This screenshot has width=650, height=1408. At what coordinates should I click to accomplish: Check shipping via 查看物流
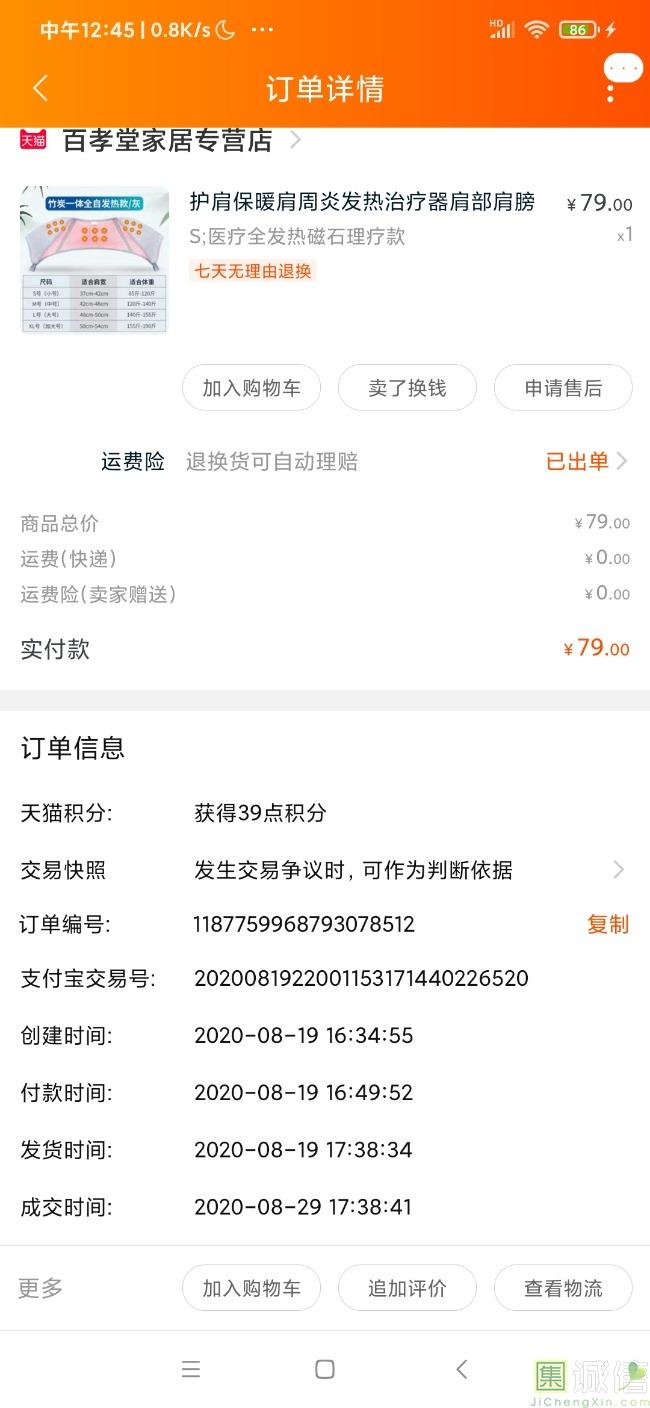[x=563, y=1288]
